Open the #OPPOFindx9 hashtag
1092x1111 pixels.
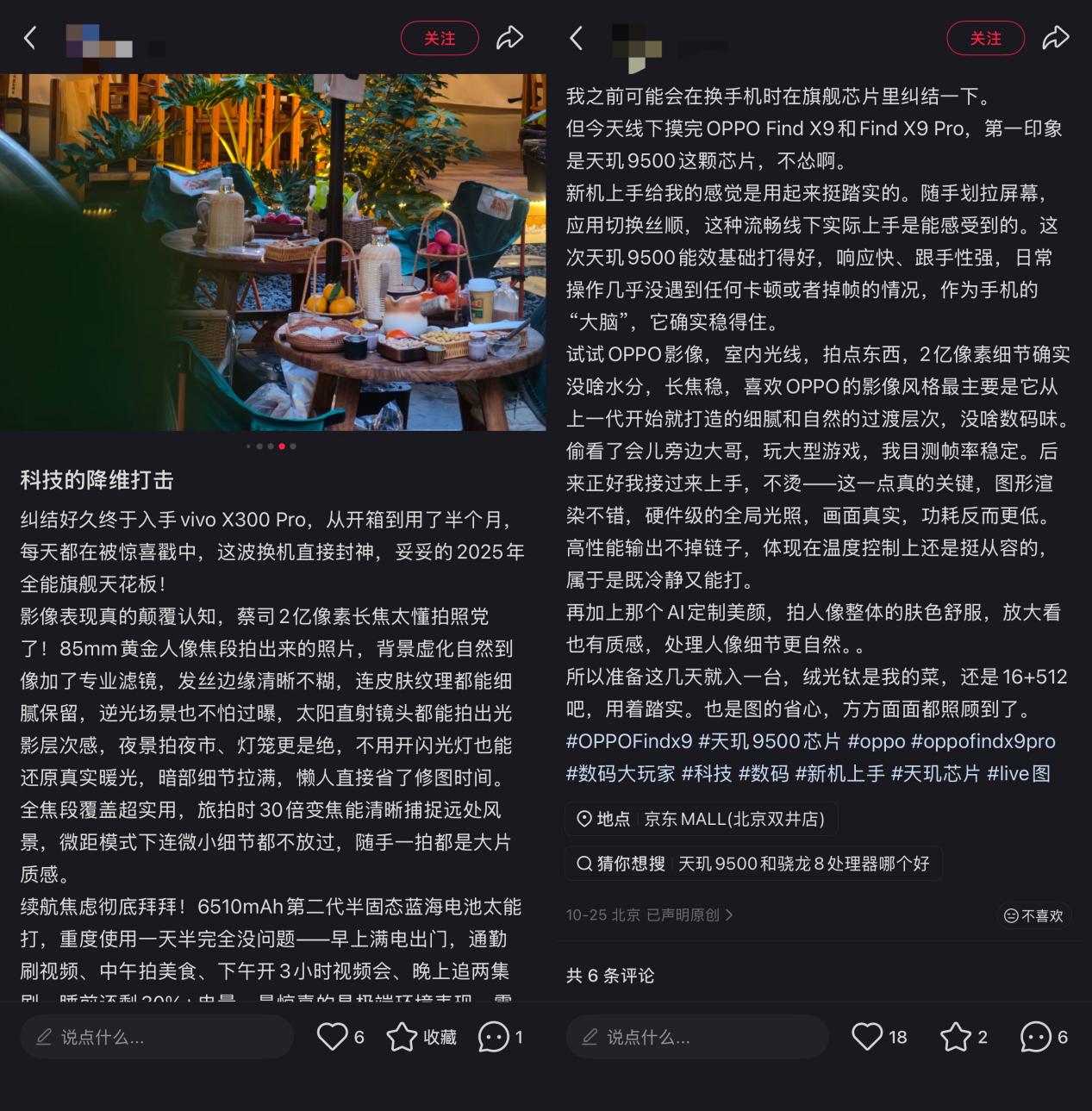click(x=629, y=741)
